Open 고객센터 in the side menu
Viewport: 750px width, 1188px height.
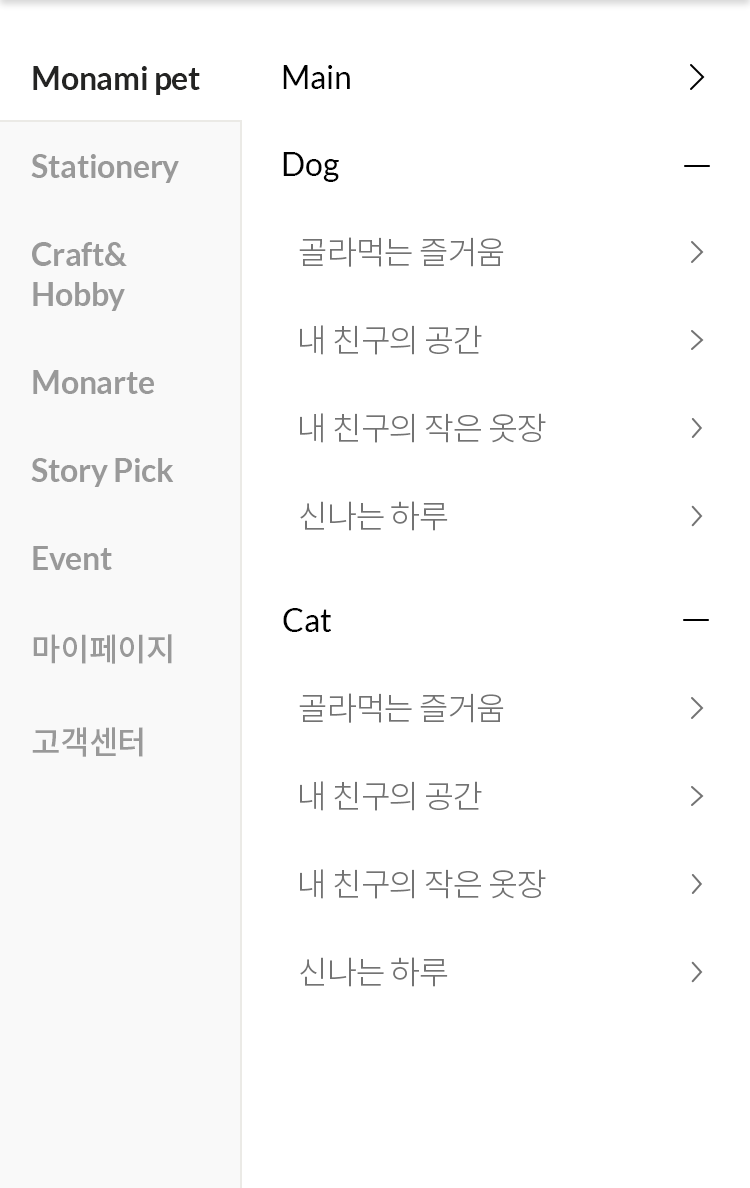pos(89,742)
